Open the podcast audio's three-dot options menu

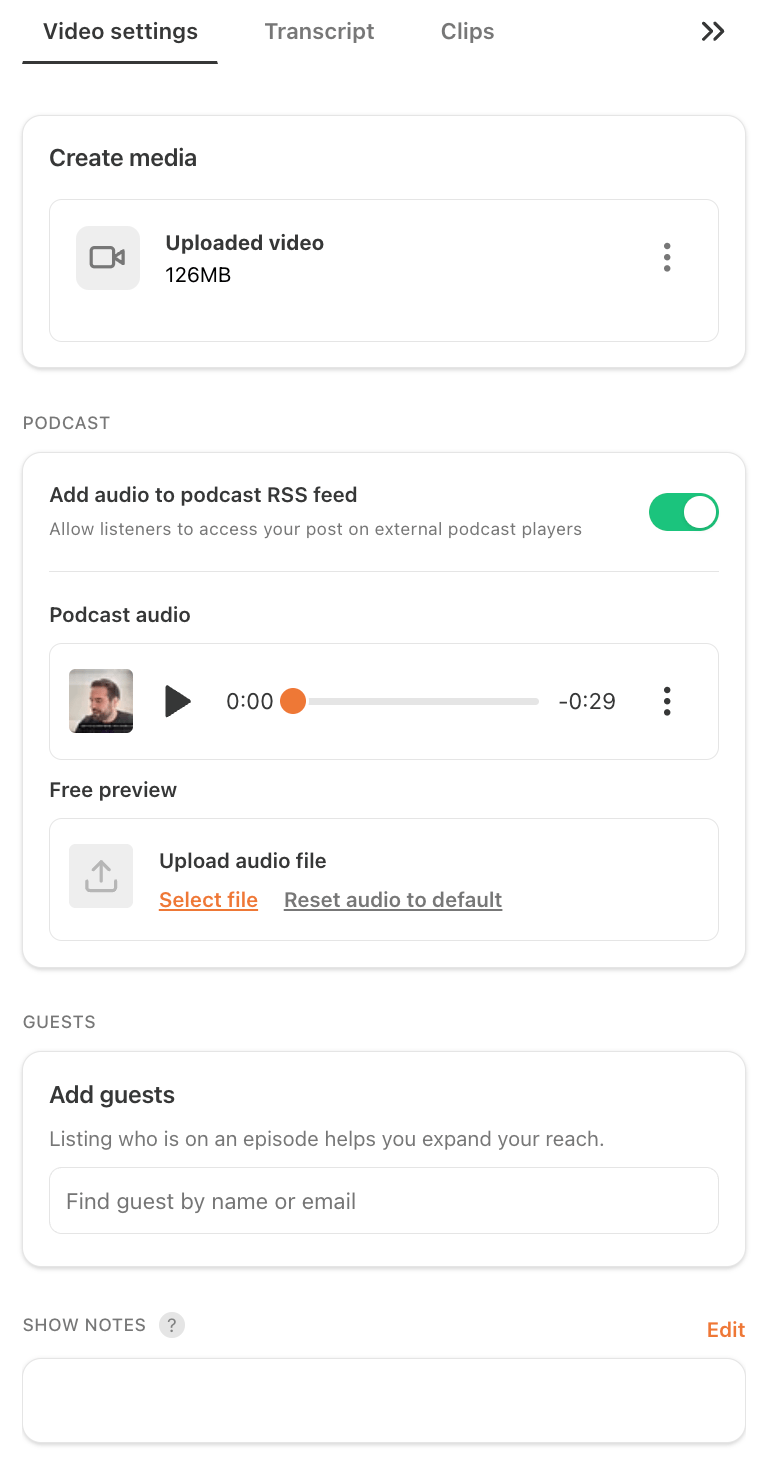[x=667, y=701]
